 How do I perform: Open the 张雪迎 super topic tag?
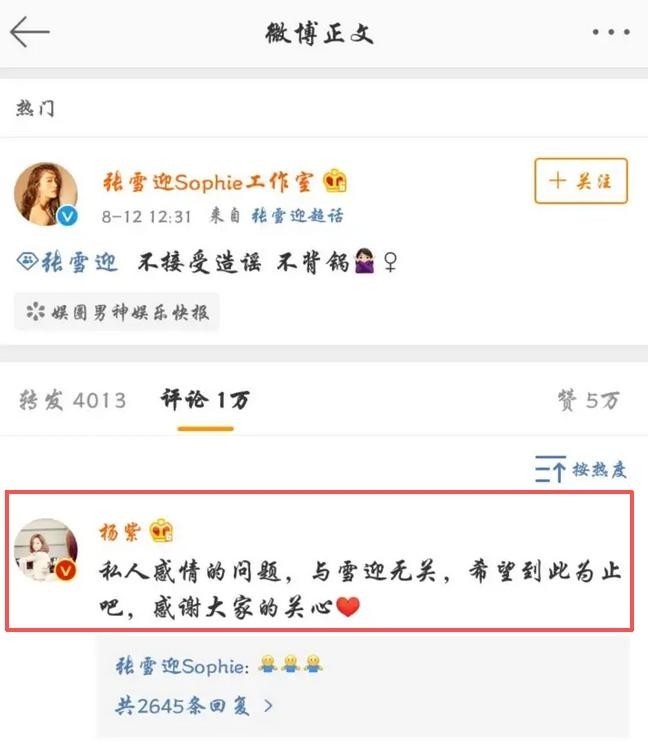tap(67, 262)
